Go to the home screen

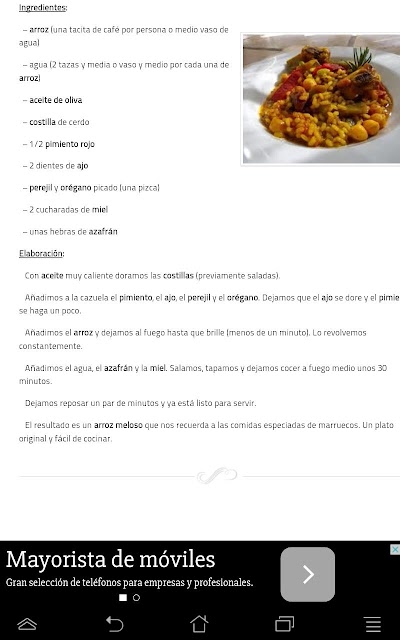pyautogui.click(x=199, y=624)
